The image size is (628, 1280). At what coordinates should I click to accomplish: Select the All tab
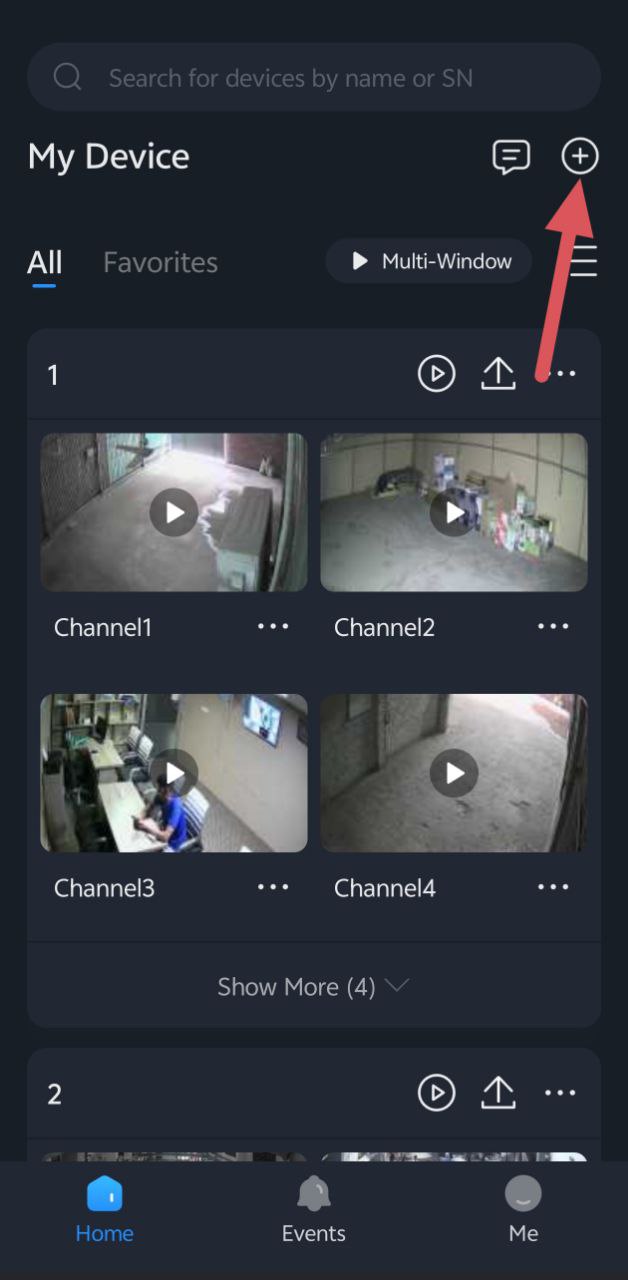(44, 262)
